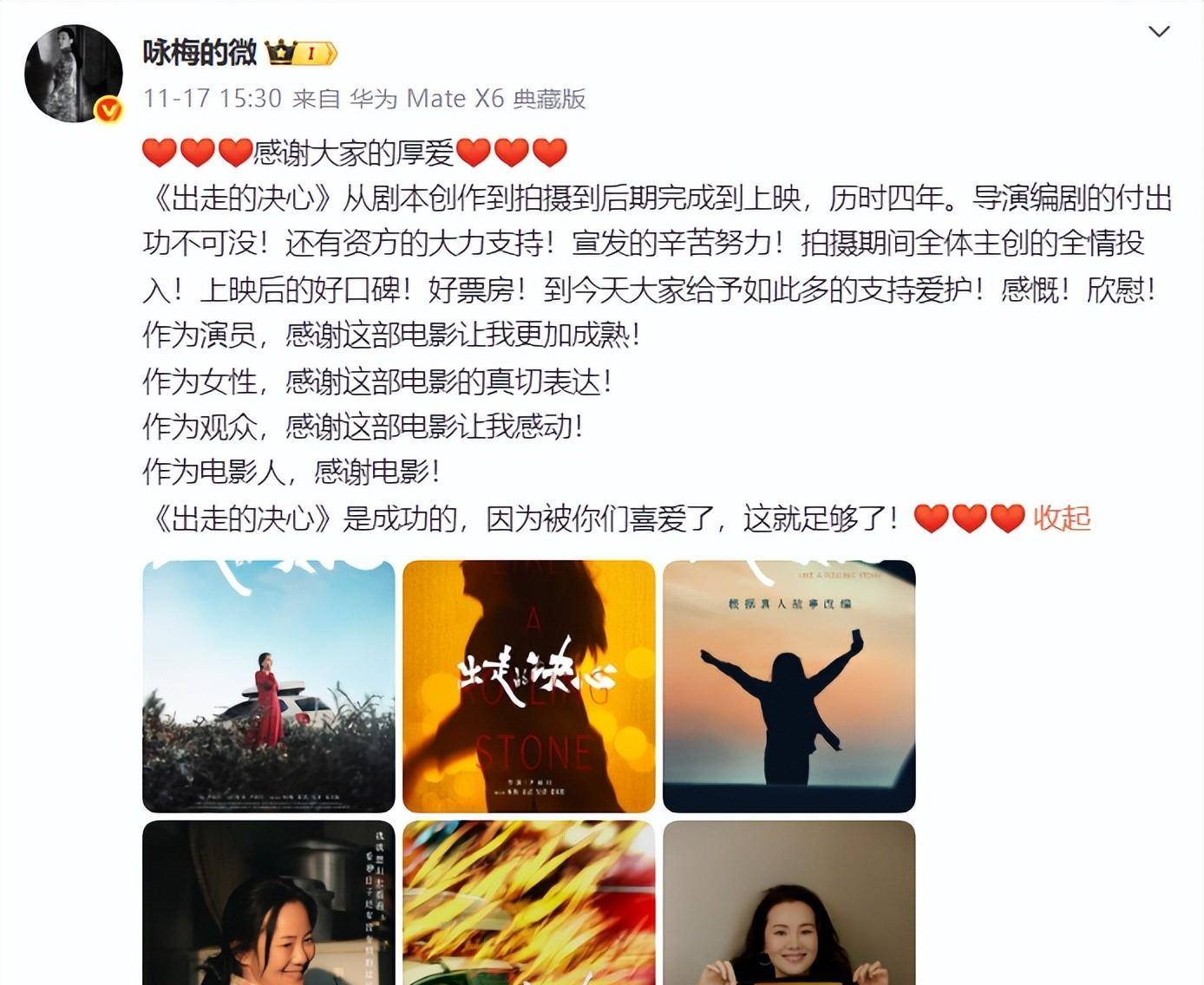Open the woman holding sign photo
1204x985 pixels.
tap(788, 902)
